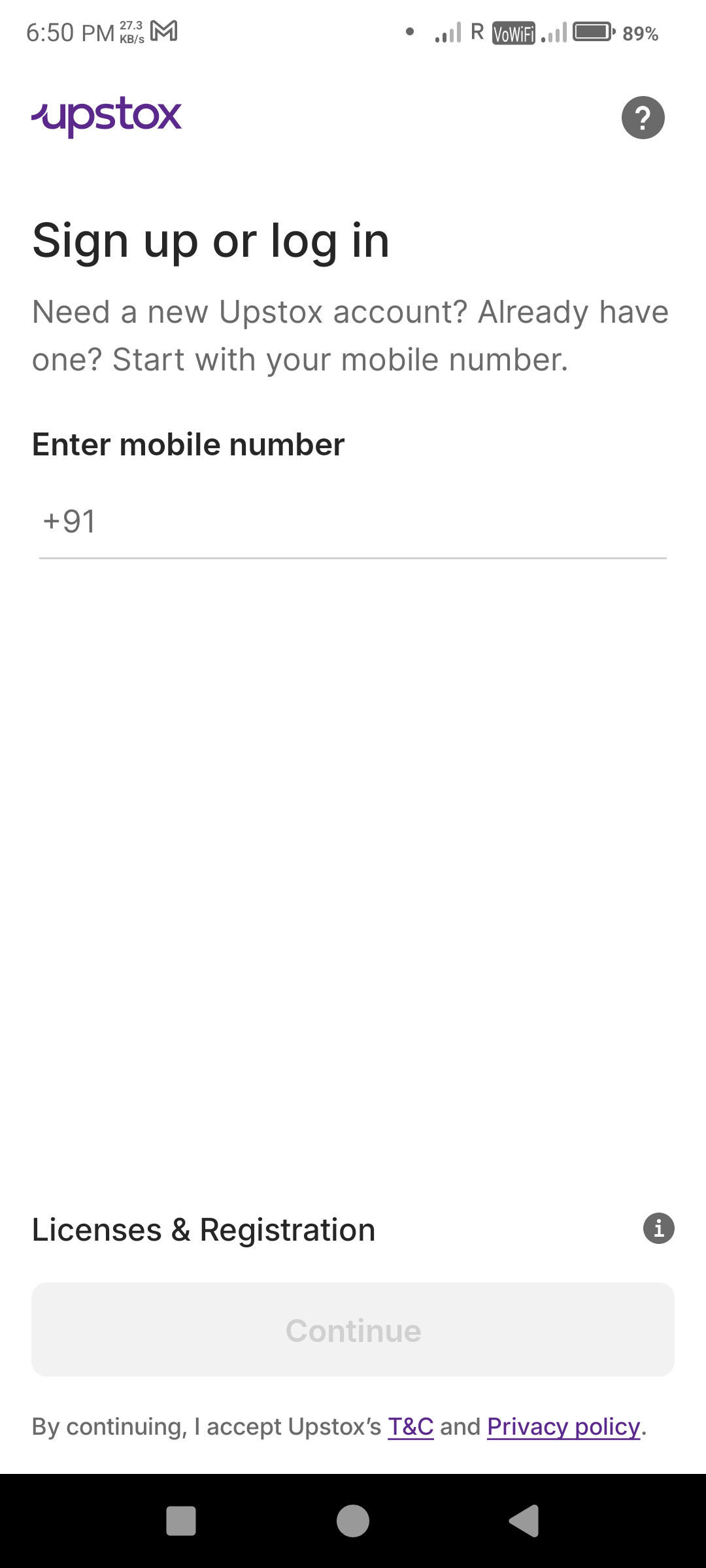The width and height of the screenshot is (706, 1568).
Task: Open the Privacy policy link
Action: (x=563, y=1427)
